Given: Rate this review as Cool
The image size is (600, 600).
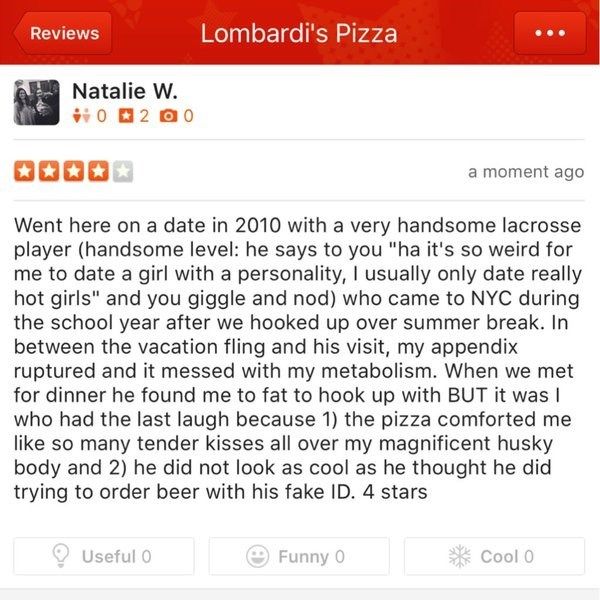Looking at the screenshot, I should click(x=494, y=556).
